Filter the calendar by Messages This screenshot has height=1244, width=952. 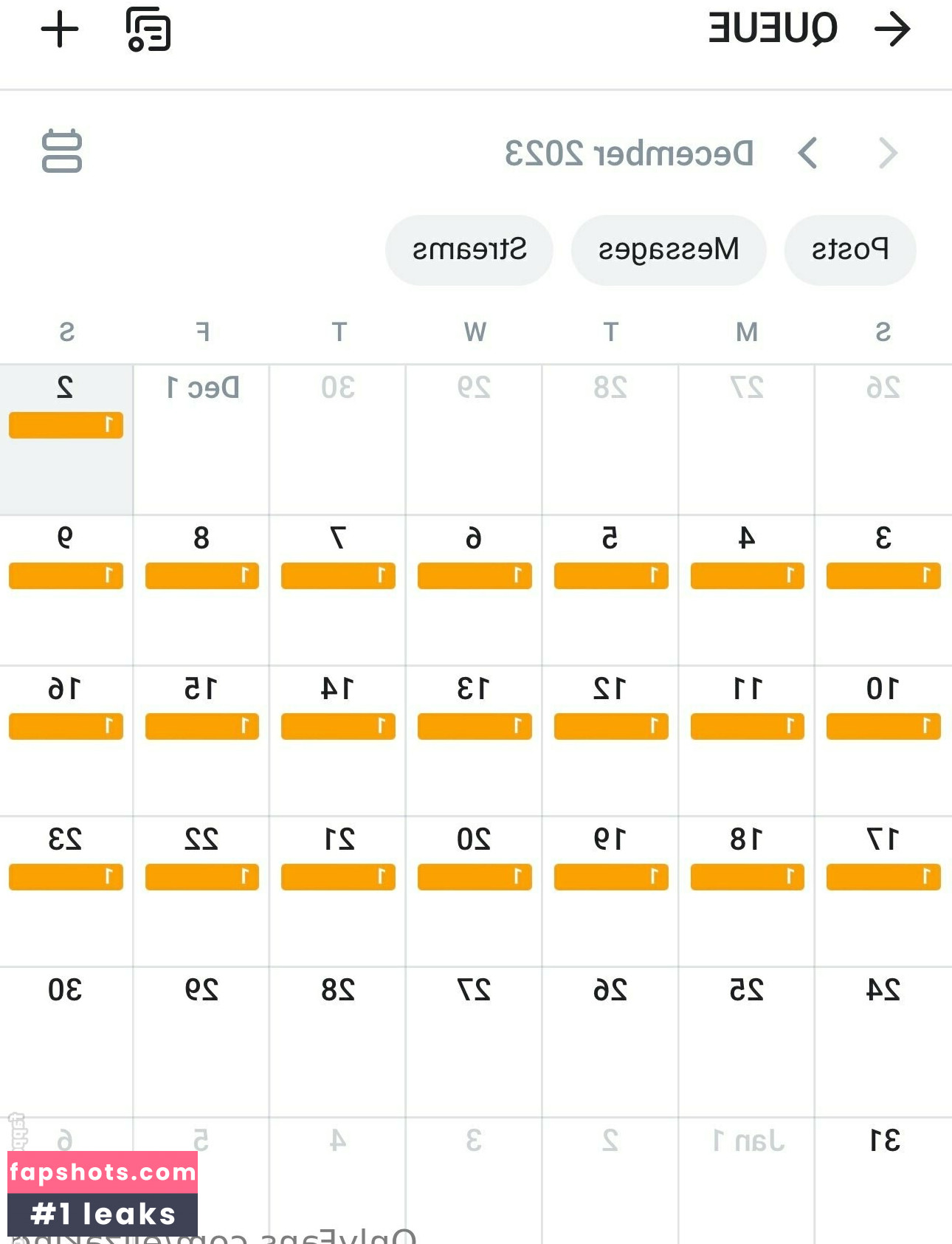tap(668, 250)
